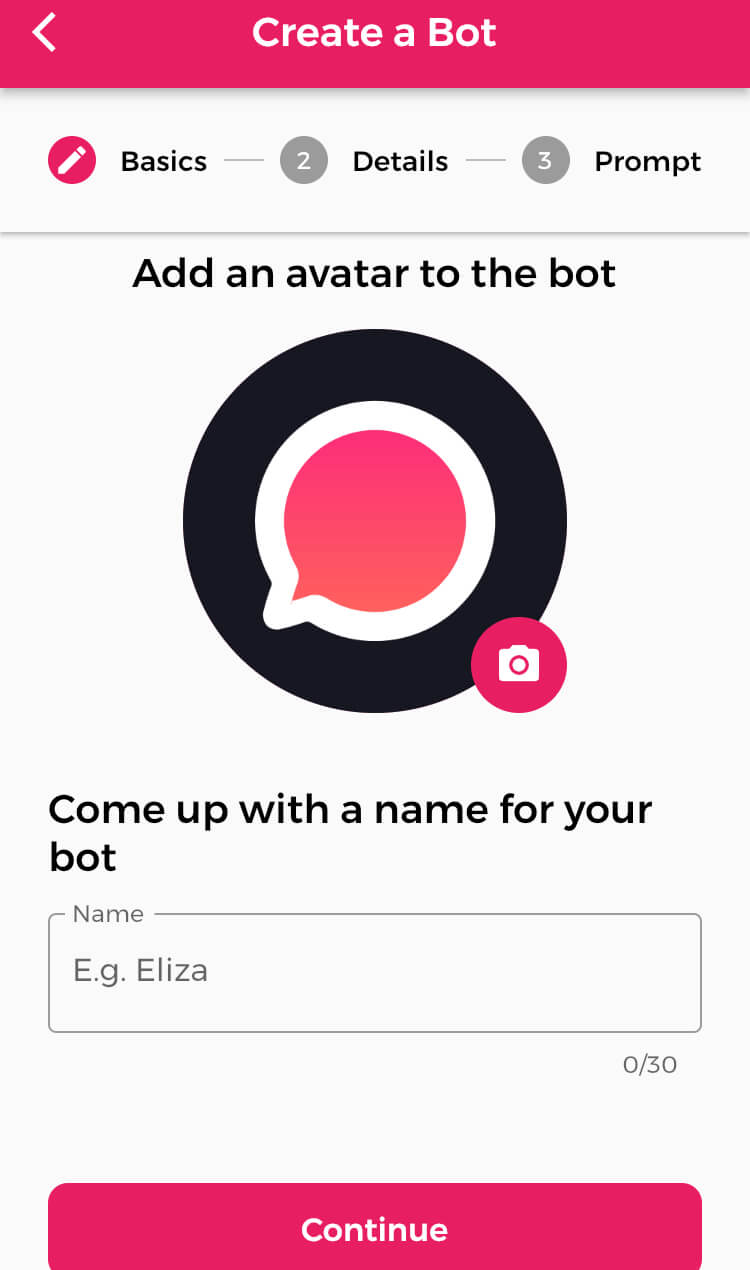Jump to the Prompt step
This screenshot has height=1270, width=750.
[612, 161]
